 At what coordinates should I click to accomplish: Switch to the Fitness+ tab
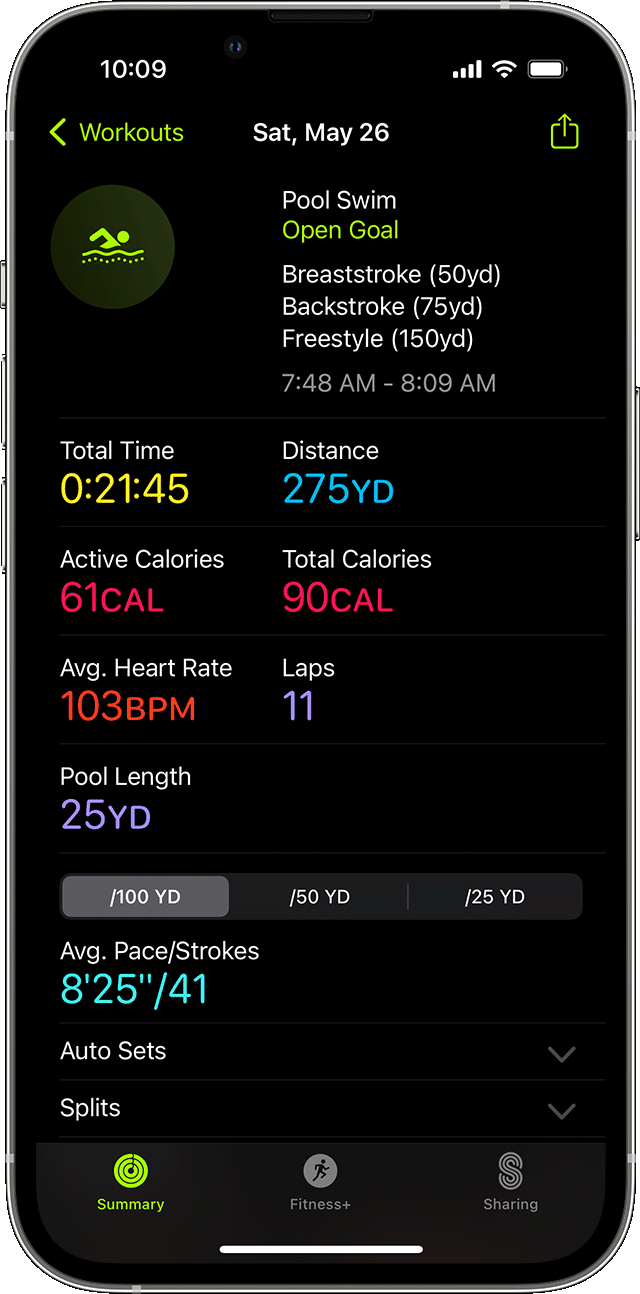point(320,1182)
